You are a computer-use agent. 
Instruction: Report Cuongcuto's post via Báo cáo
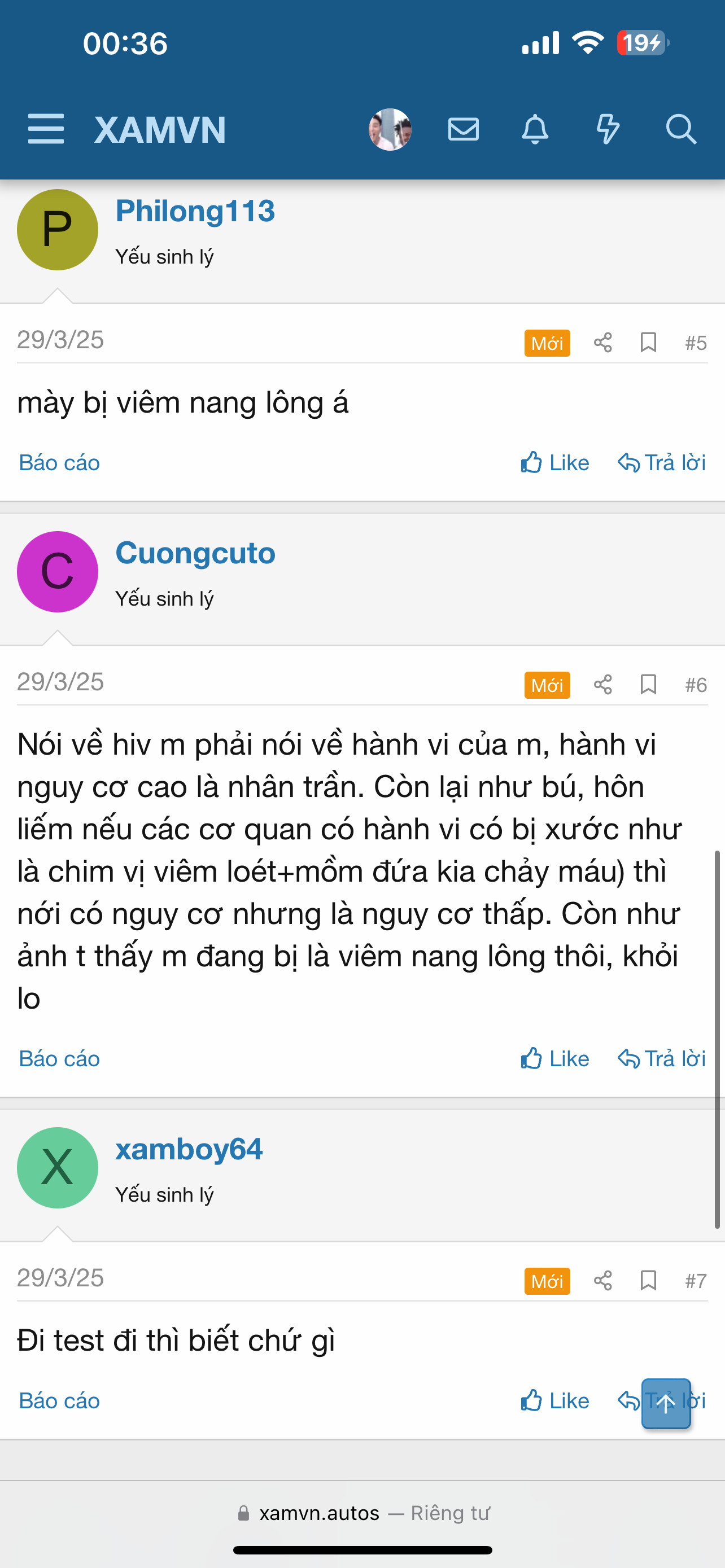(x=59, y=1059)
